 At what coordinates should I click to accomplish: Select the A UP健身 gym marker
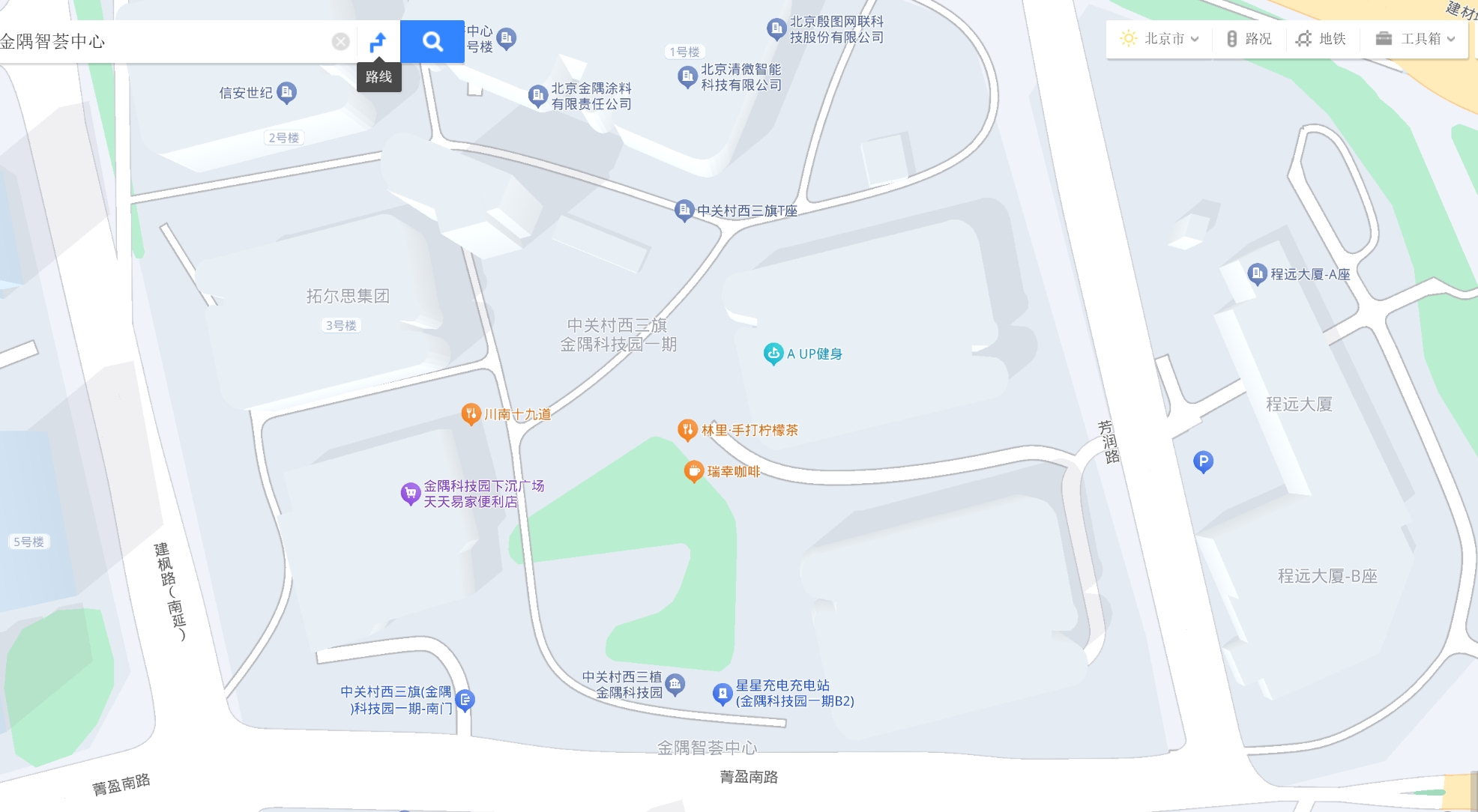(773, 353)
